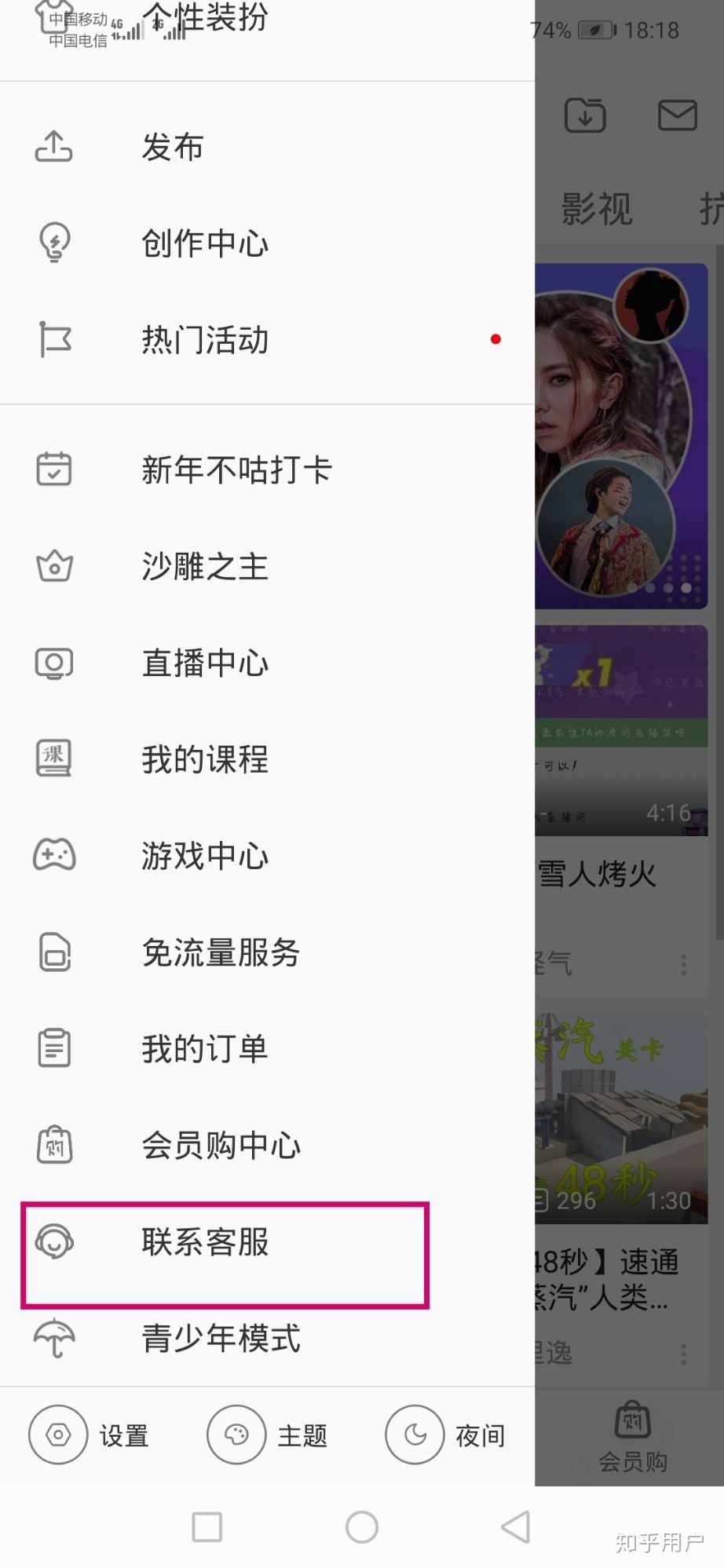Open 直播中心
The width and height of the screenshot is (724, 1568).
point(204,663)
